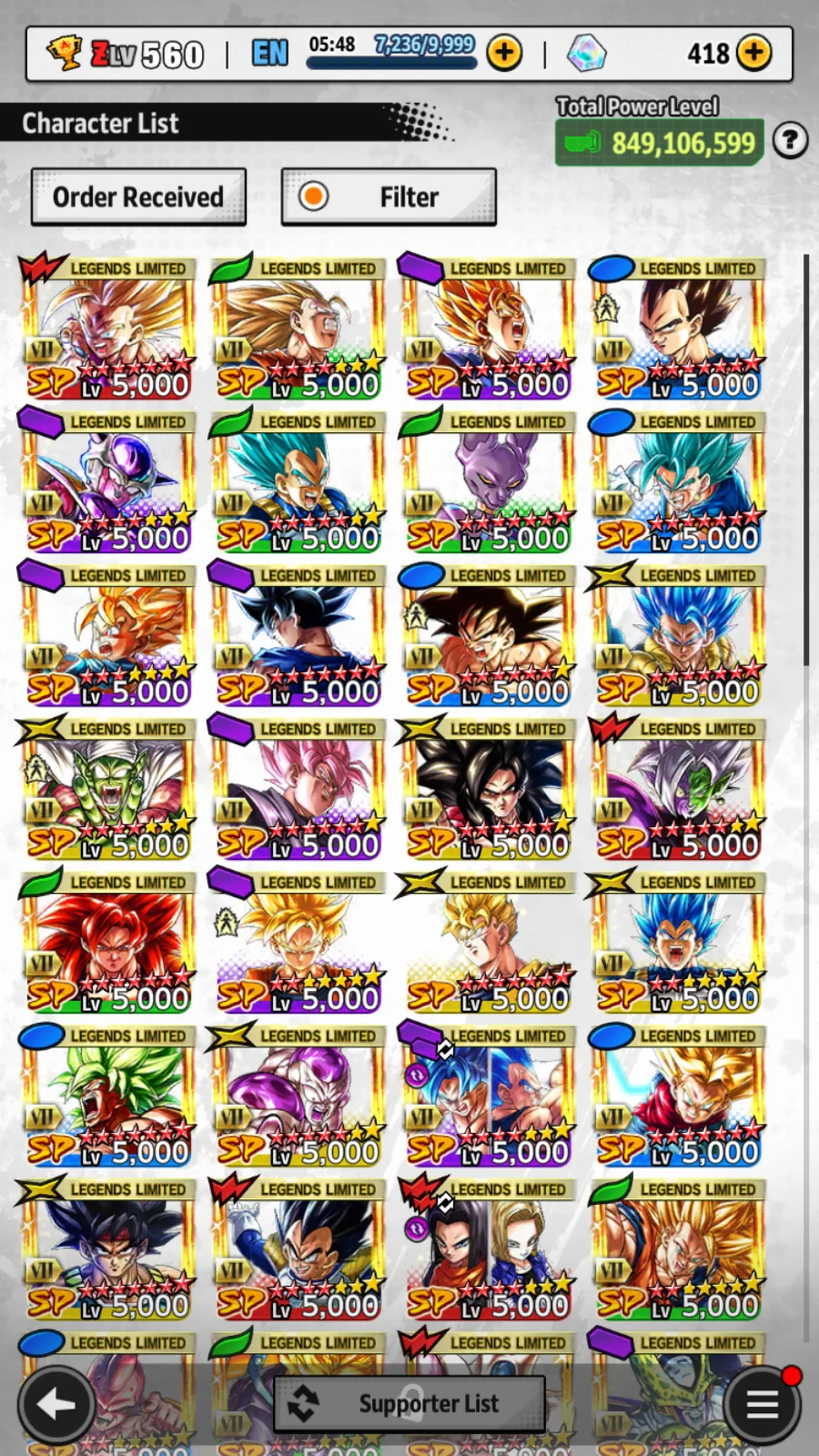The height and width of the screenshot is (1456, 819).
Task: Add energy with the plus button
Action: [504, 54]
